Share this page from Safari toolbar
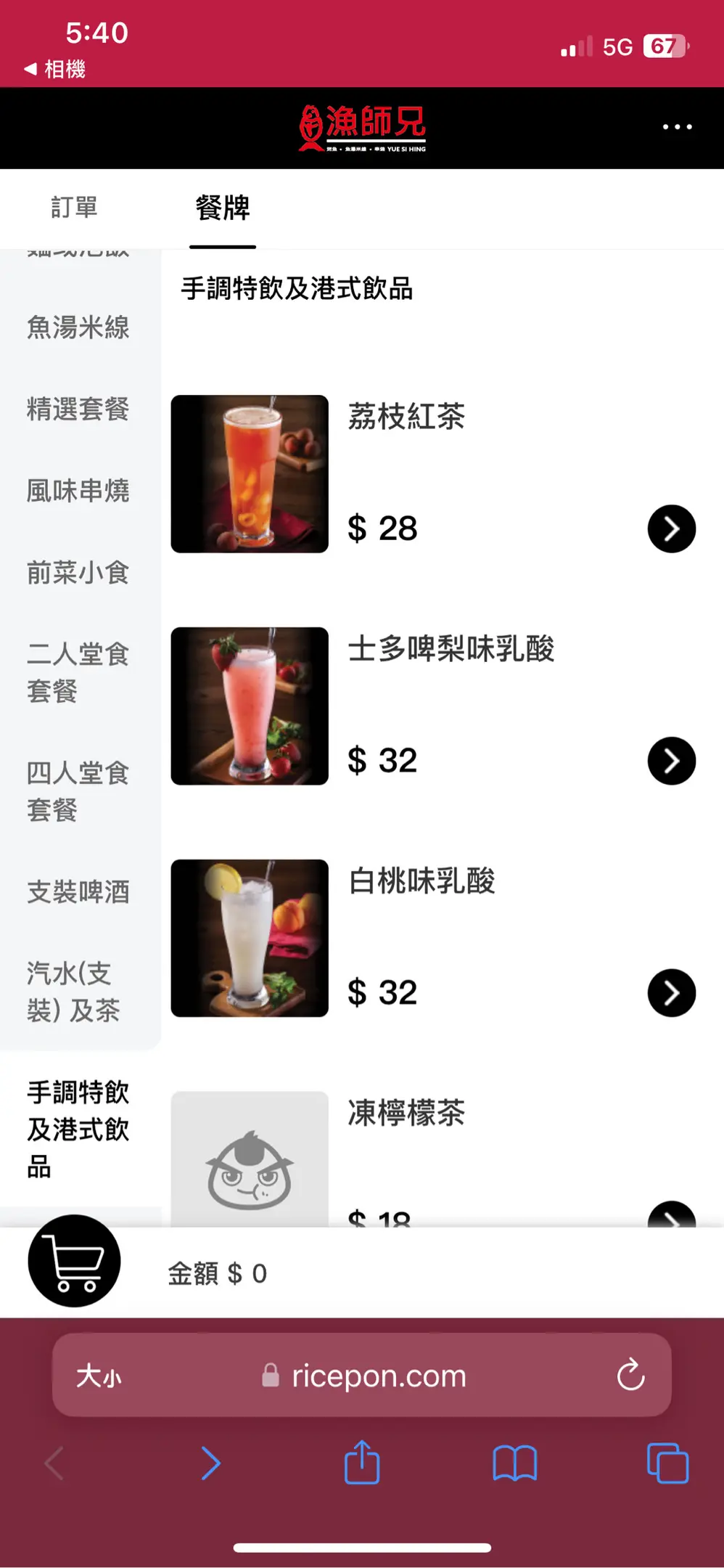 click(362, 1463)
